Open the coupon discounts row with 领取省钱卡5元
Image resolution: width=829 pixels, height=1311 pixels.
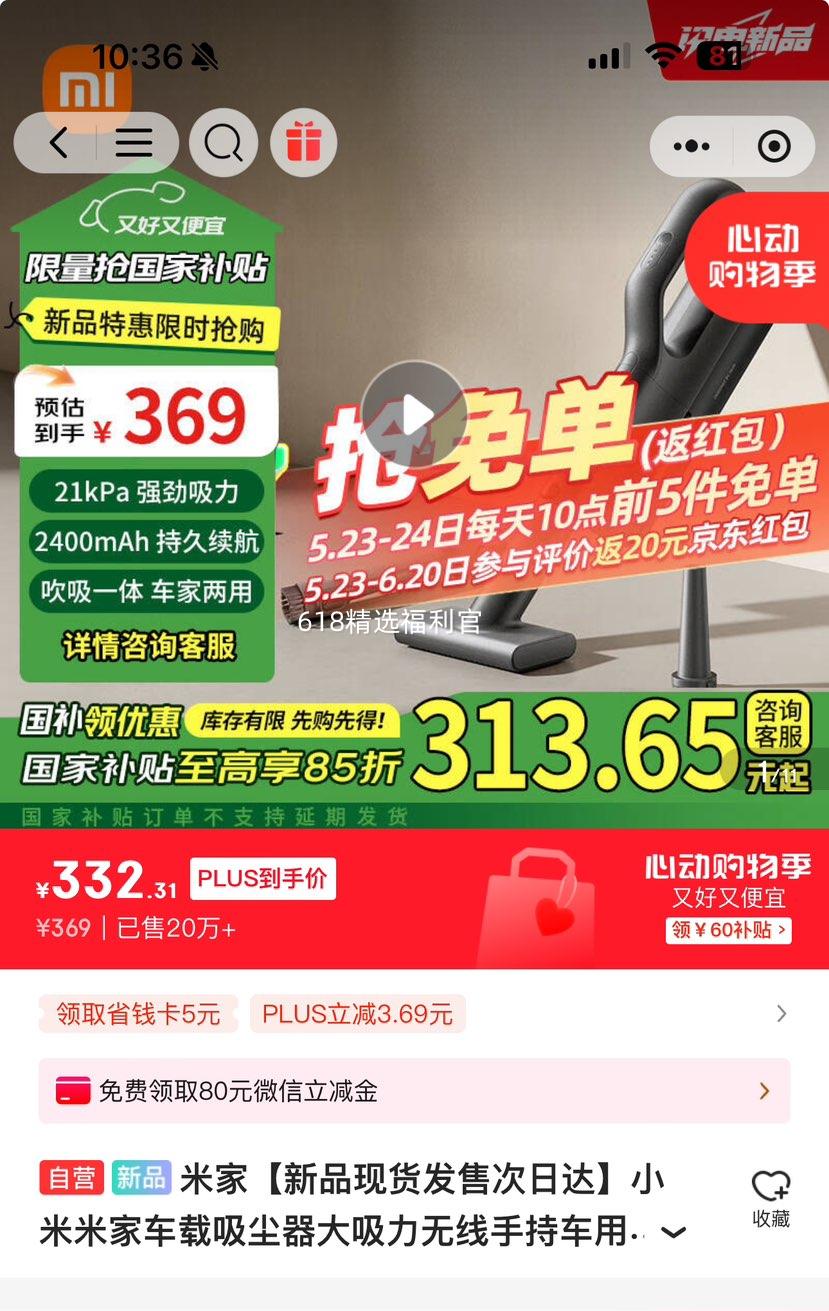pos(414,1014)
